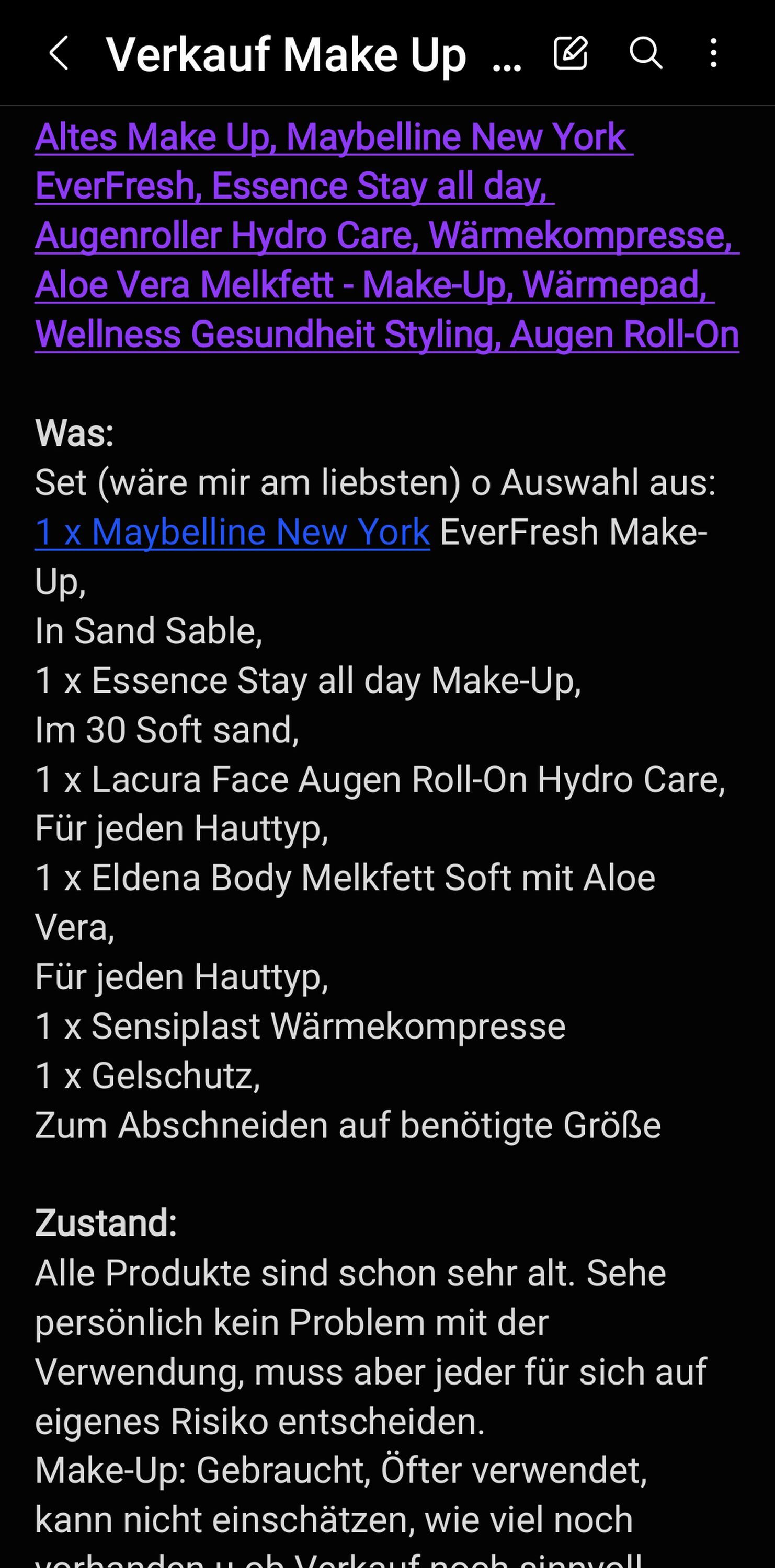Go back from the note
Screen dimensions: 775x1568
tap(59, 53)
